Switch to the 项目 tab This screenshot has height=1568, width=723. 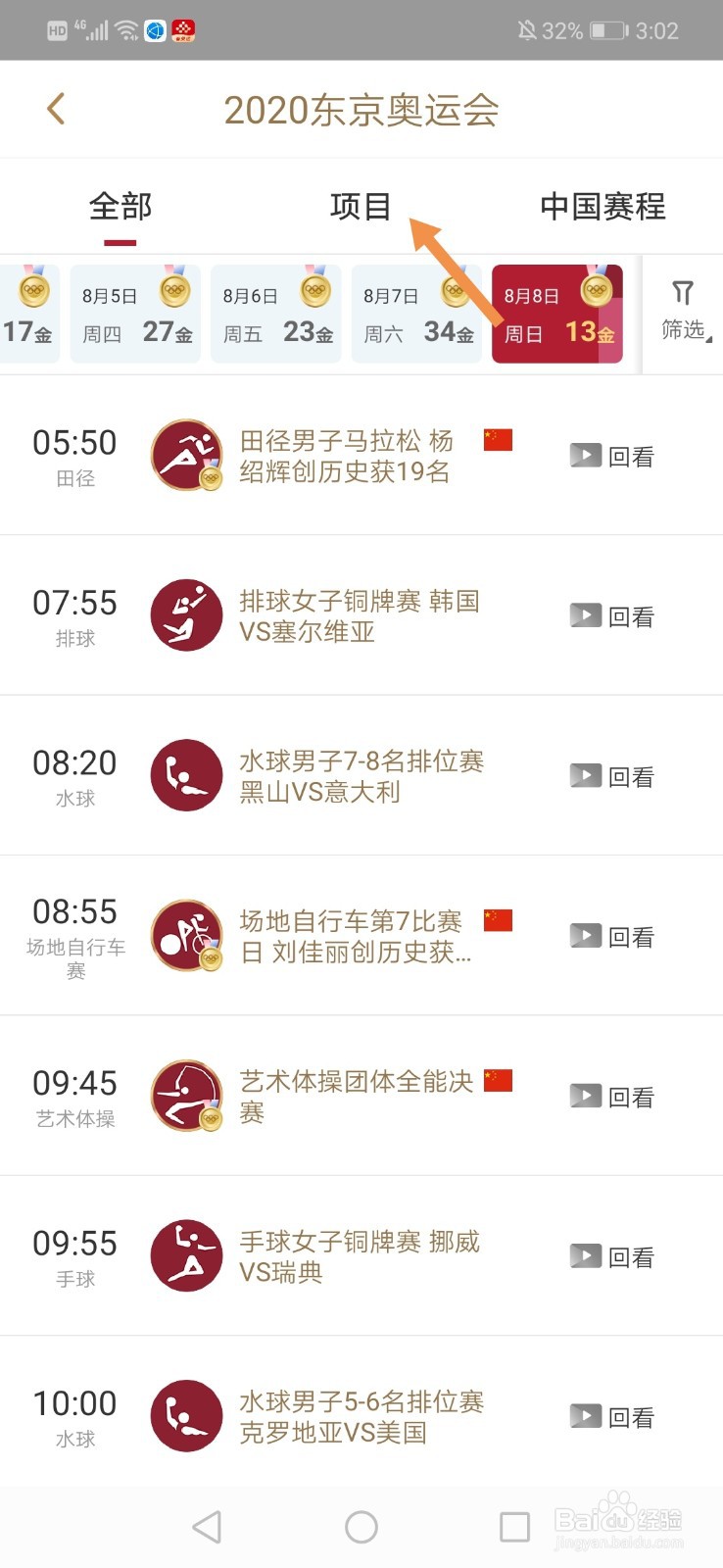click(x=361, y=207)
